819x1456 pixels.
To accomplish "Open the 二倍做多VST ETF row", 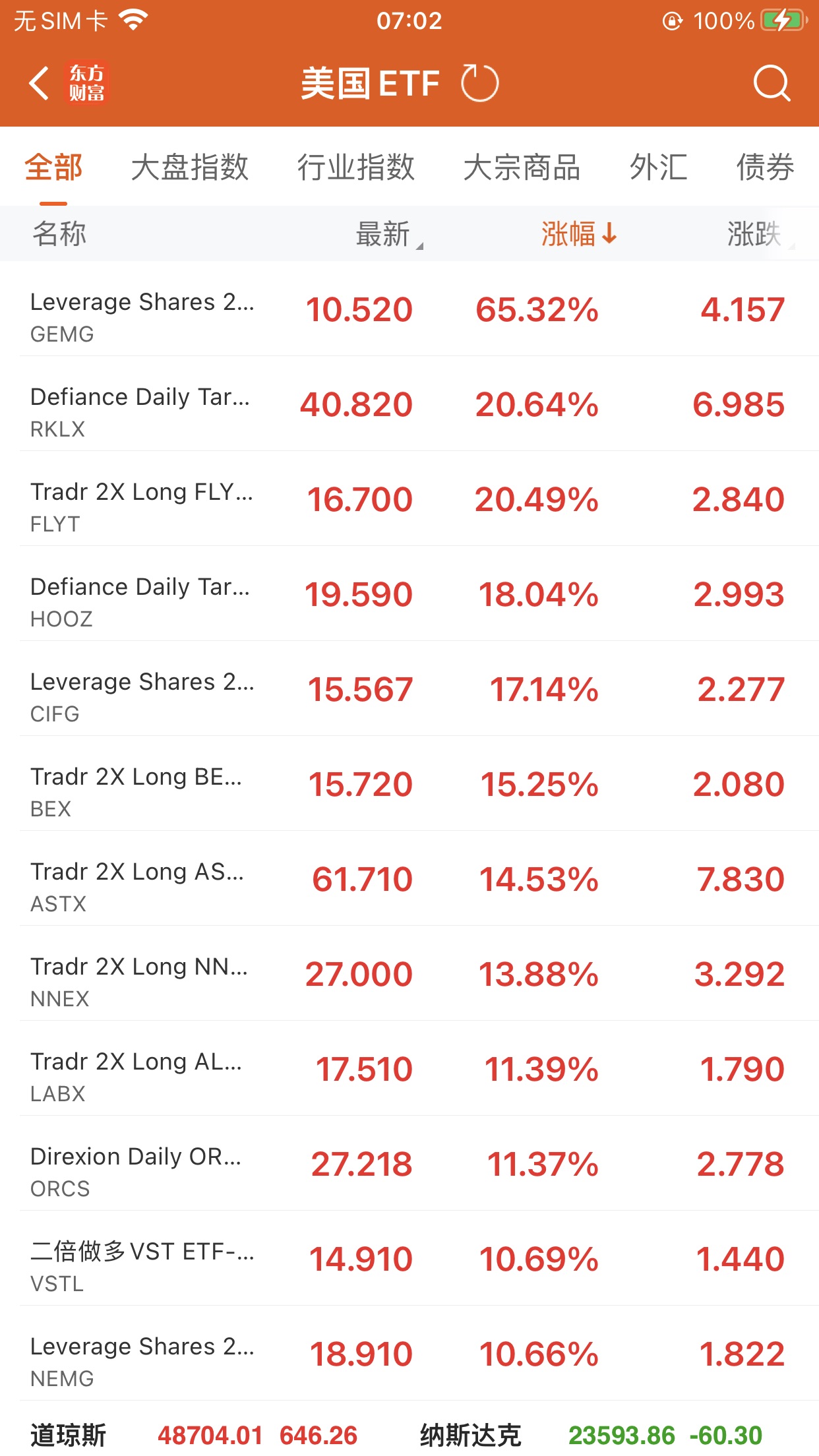I will 409,1259.
